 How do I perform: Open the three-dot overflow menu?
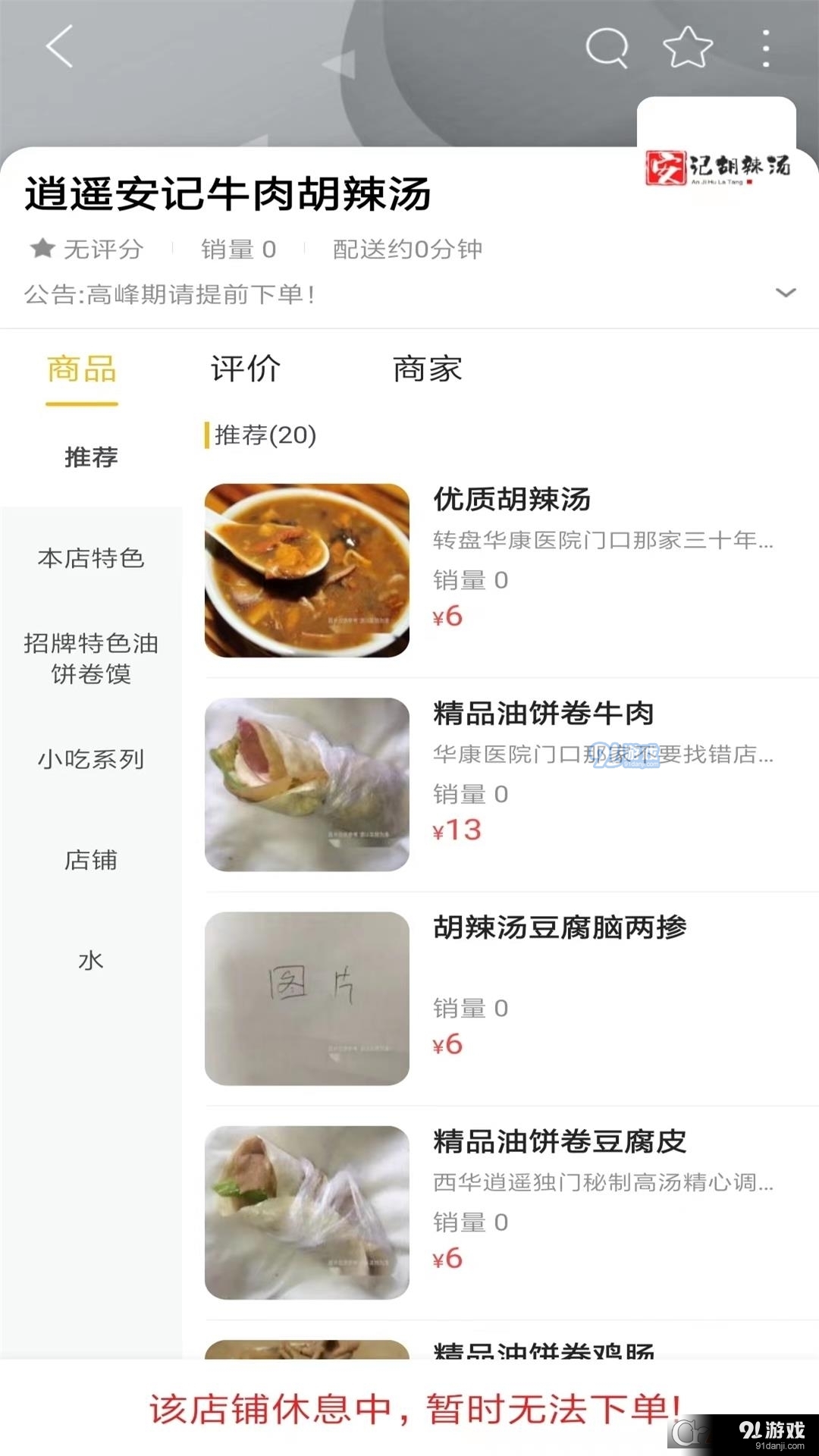[x=766, y=47]
